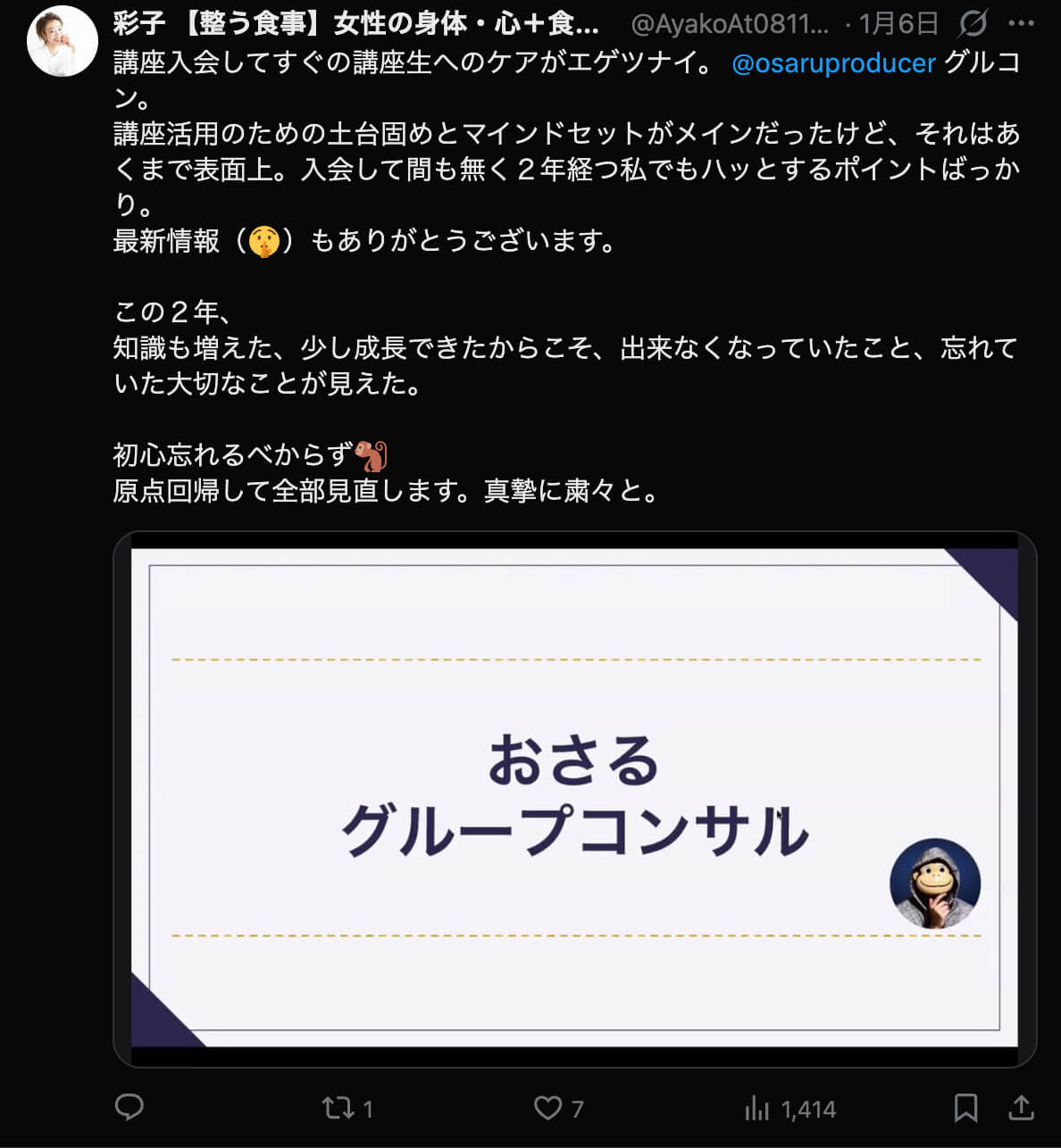Tap the Grok icon beside the date
The height and width of the screenshot is (1148, 1061).
point(973,23)
